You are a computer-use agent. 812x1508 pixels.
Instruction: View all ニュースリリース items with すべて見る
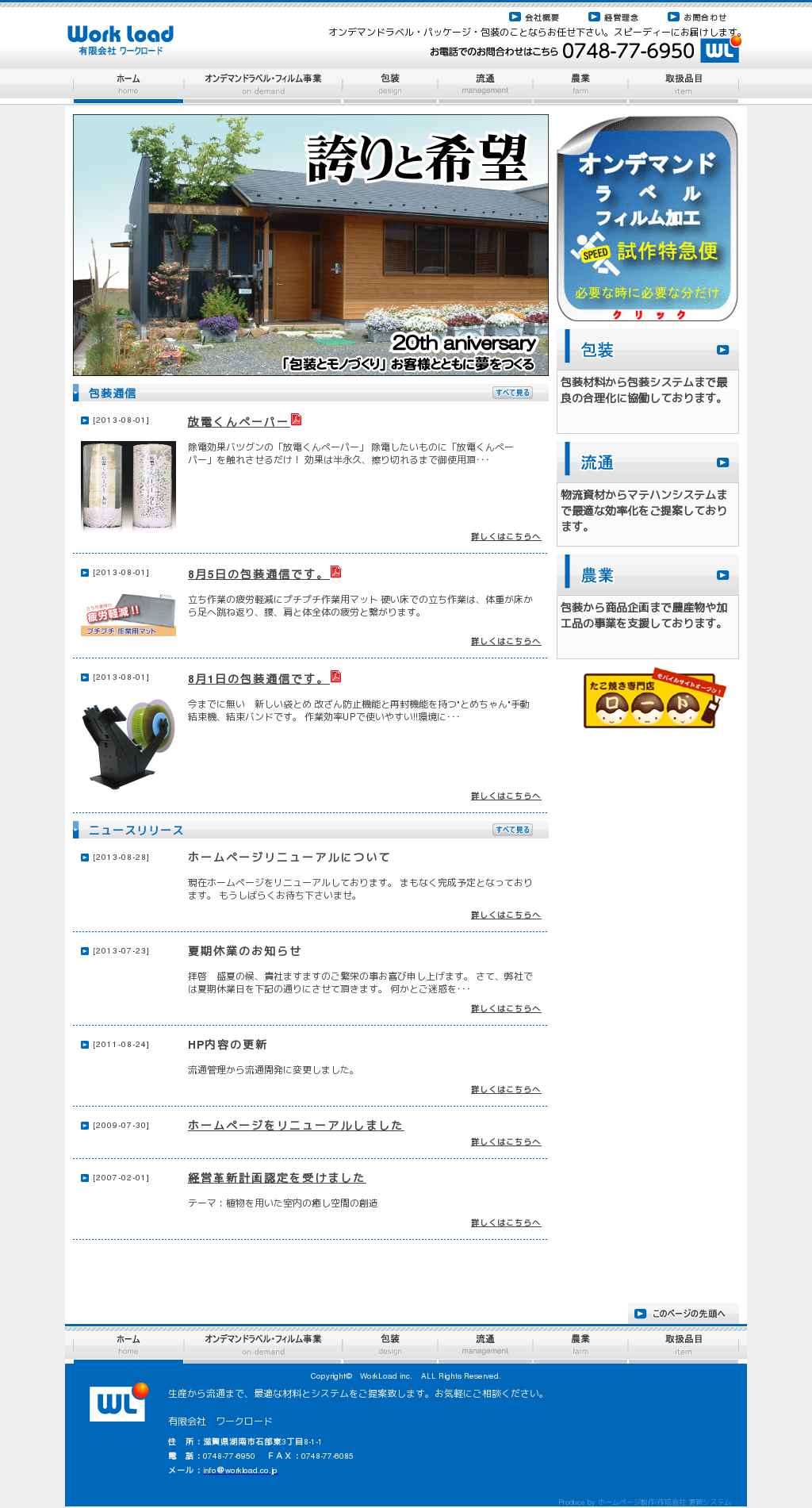(x=512, y=830)
